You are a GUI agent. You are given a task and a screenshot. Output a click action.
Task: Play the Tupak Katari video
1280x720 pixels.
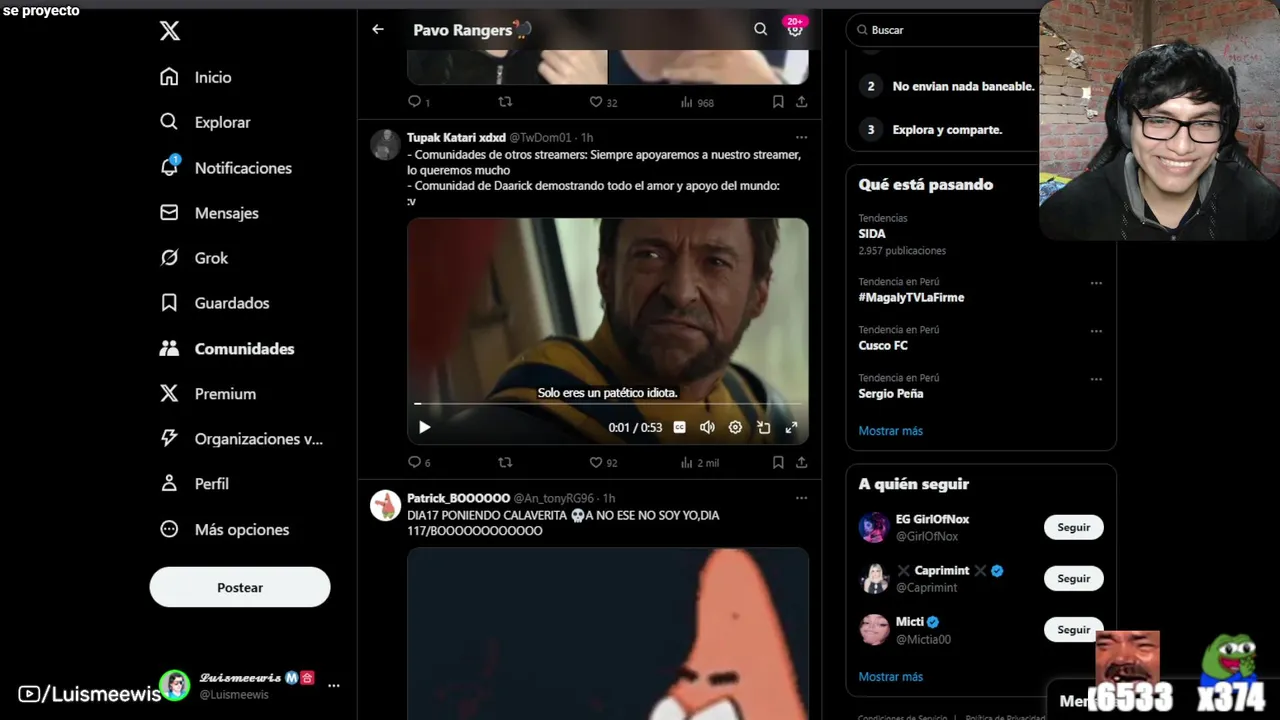[x=424, y=427]
